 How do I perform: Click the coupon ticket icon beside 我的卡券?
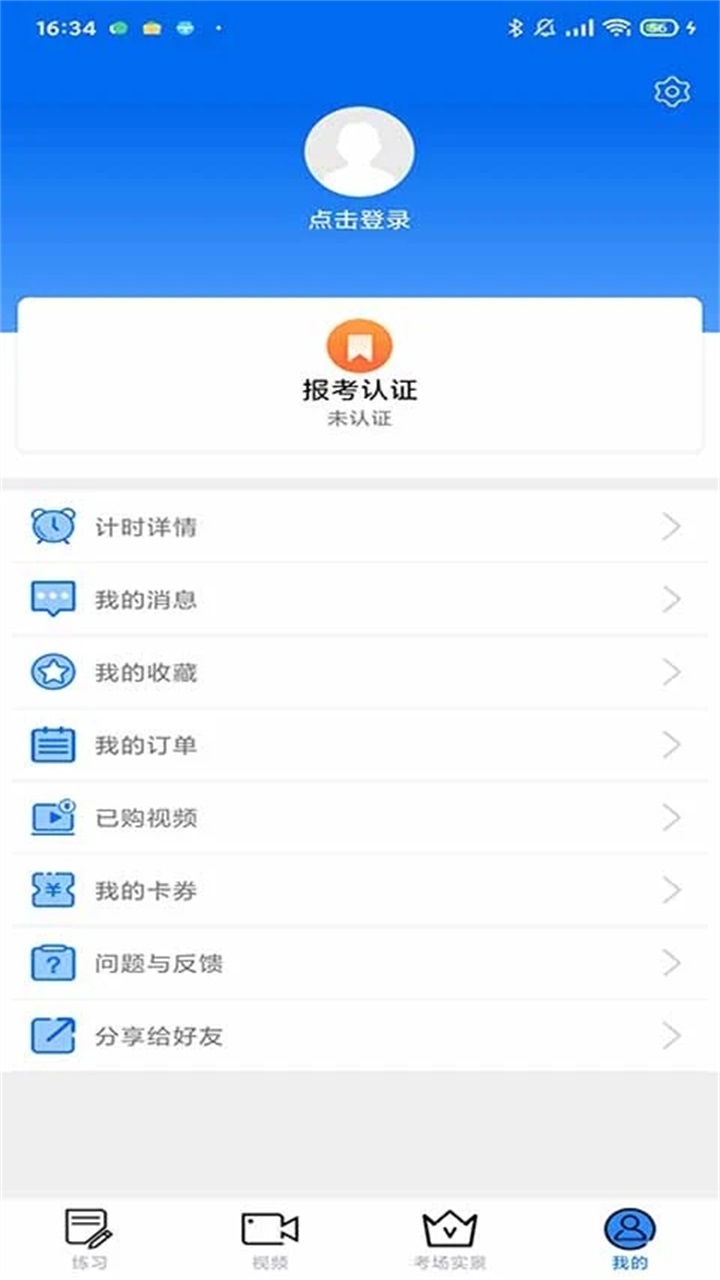coord(54,890)
